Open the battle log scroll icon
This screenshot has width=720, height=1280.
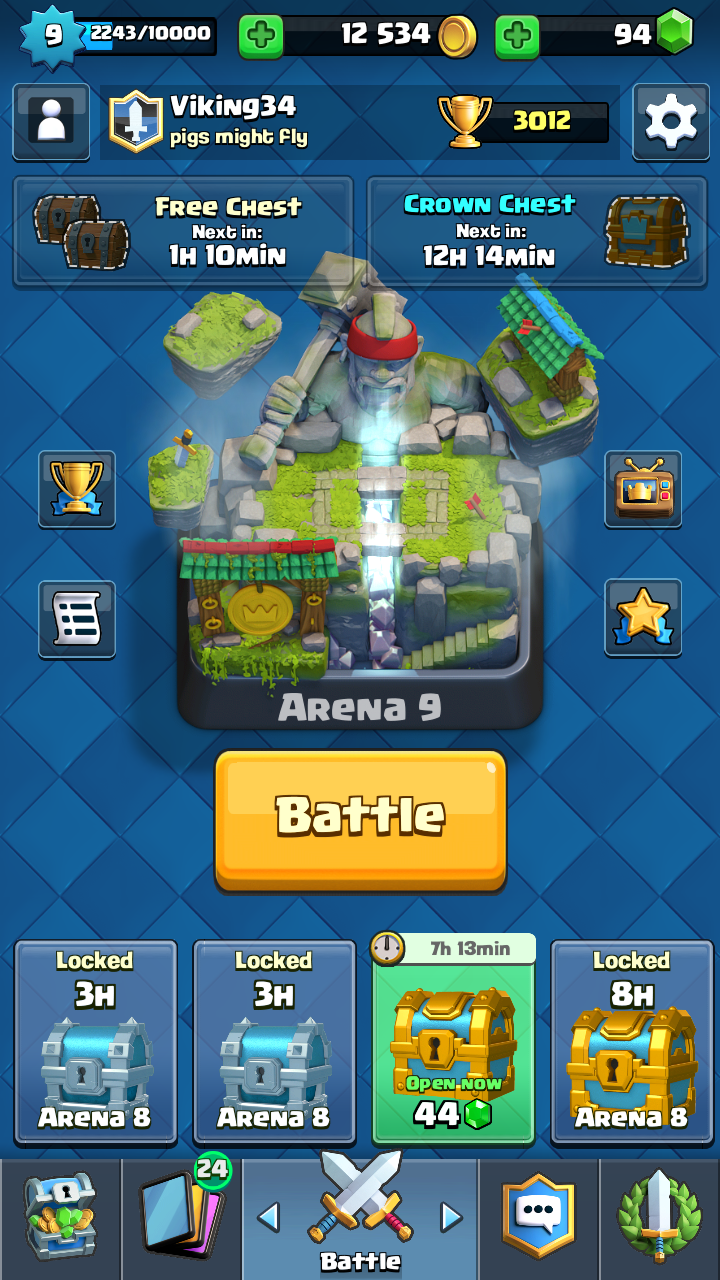77,619
